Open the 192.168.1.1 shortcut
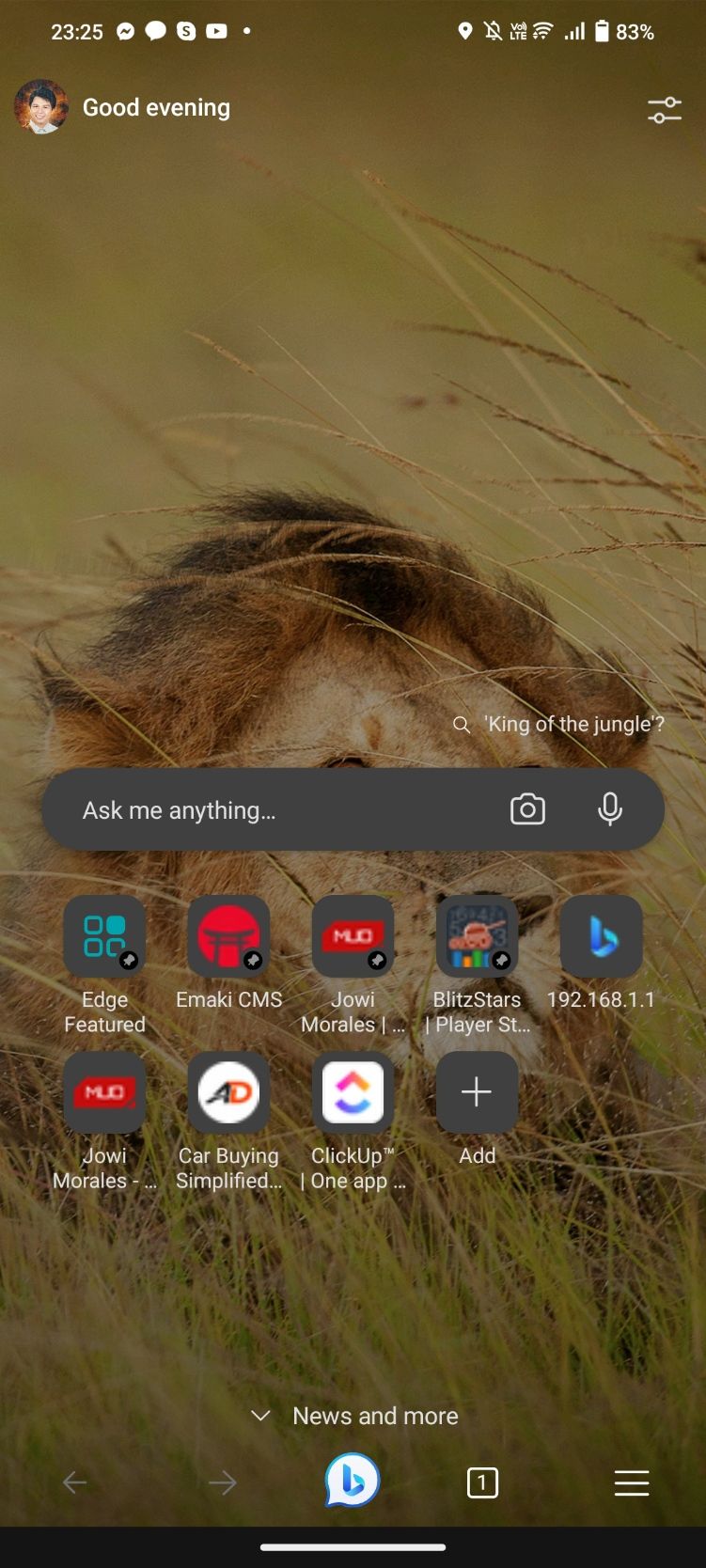706x1568 pixels. click(x=601, y=937)
